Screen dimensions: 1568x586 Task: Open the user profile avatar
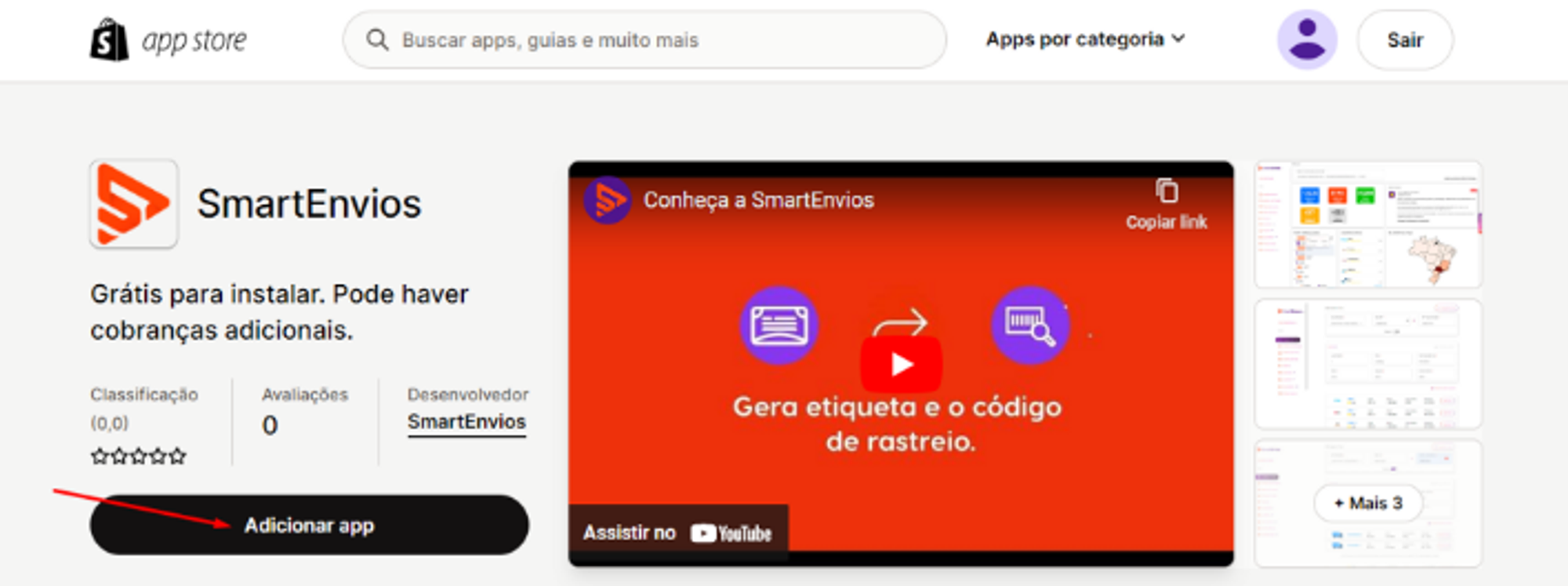[x=1307, y=40]
